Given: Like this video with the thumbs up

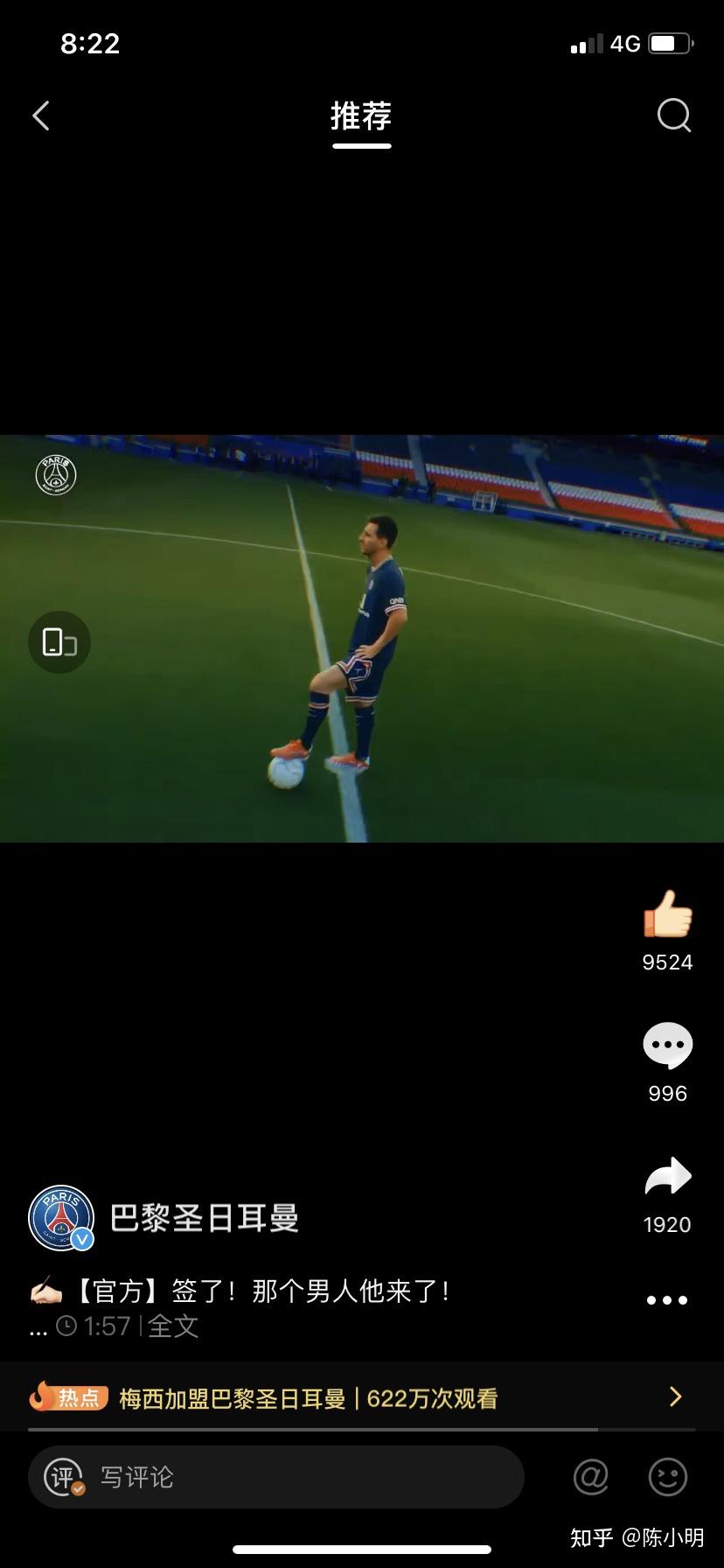Looking at the screenshot, I should [x=667, y=915].
